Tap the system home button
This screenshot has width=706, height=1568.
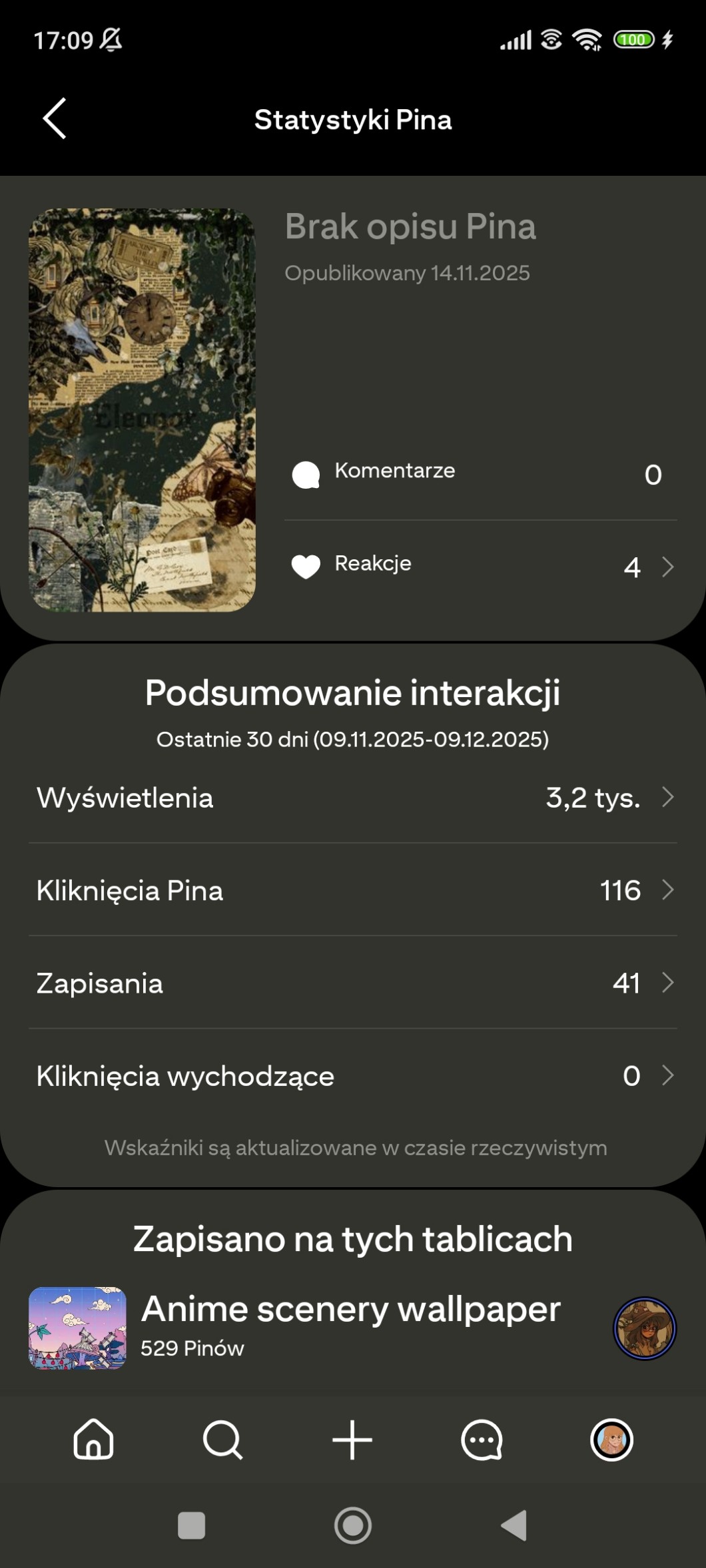pos(353,1525)
